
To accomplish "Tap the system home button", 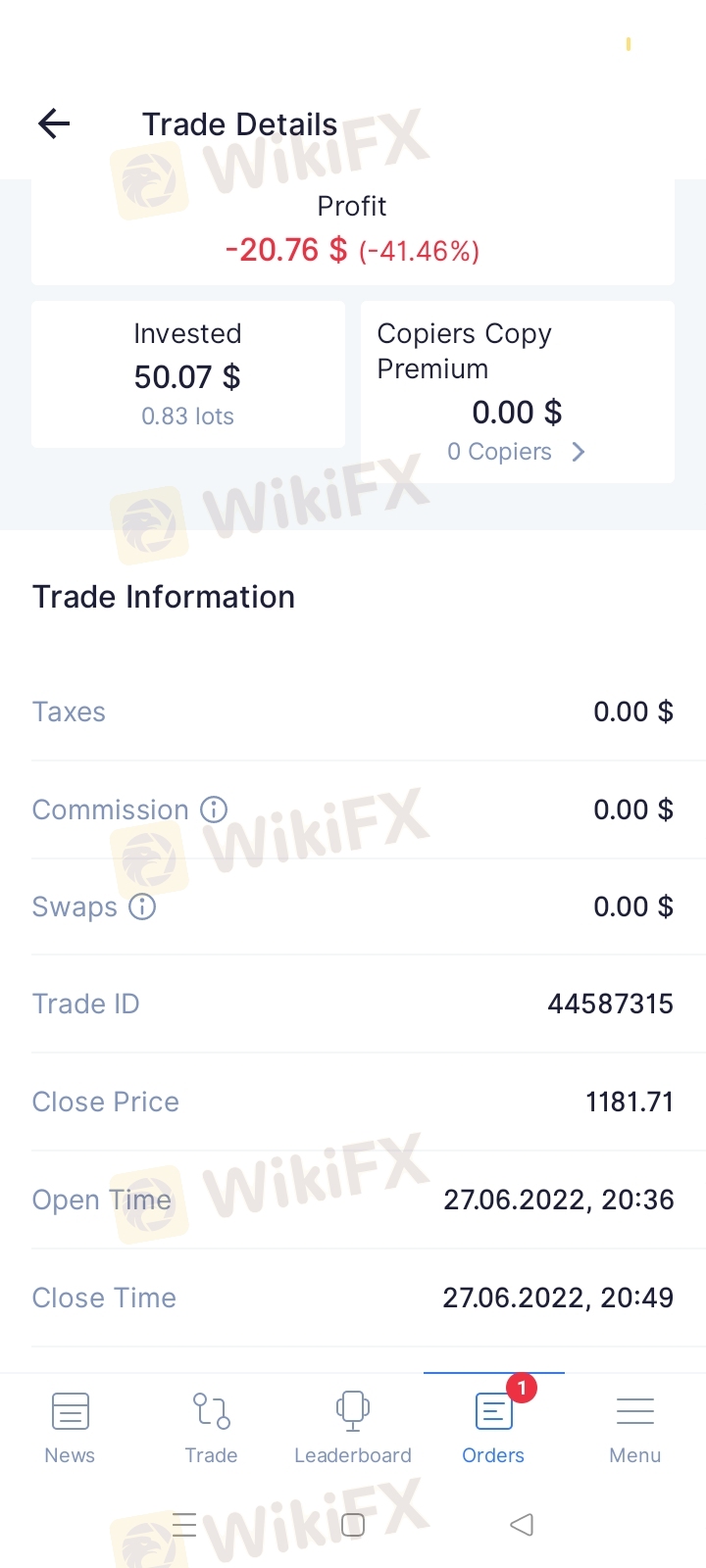I will (353, 1525).
